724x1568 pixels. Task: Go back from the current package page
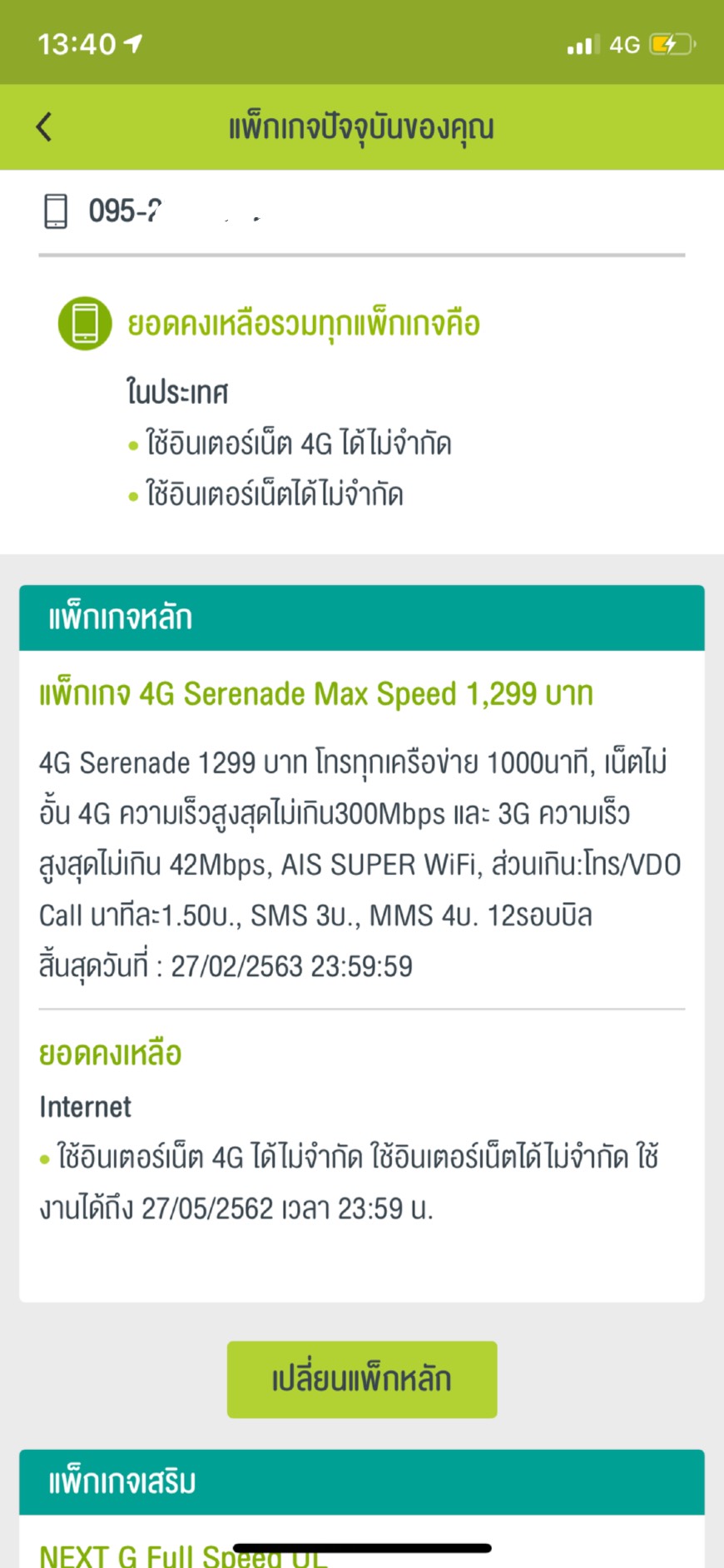pos(44,127)
